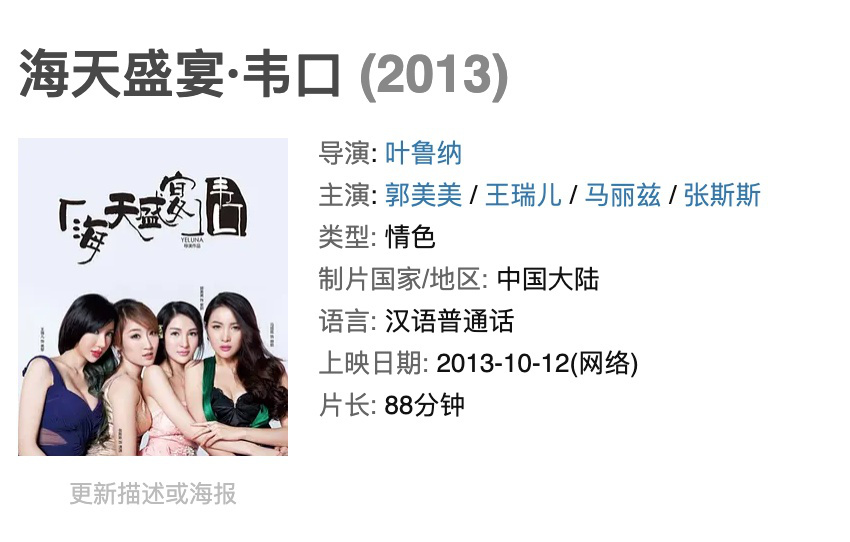Tap the 张斯斯 cast link

pos(722,195)
